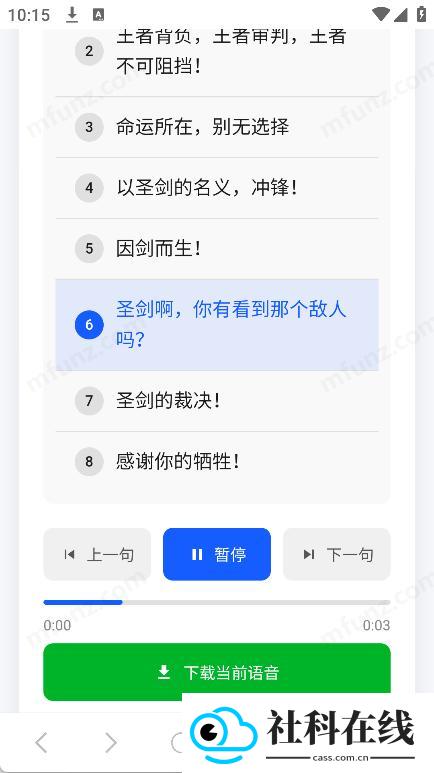Skip to next line with 下一句

[337, 554]
